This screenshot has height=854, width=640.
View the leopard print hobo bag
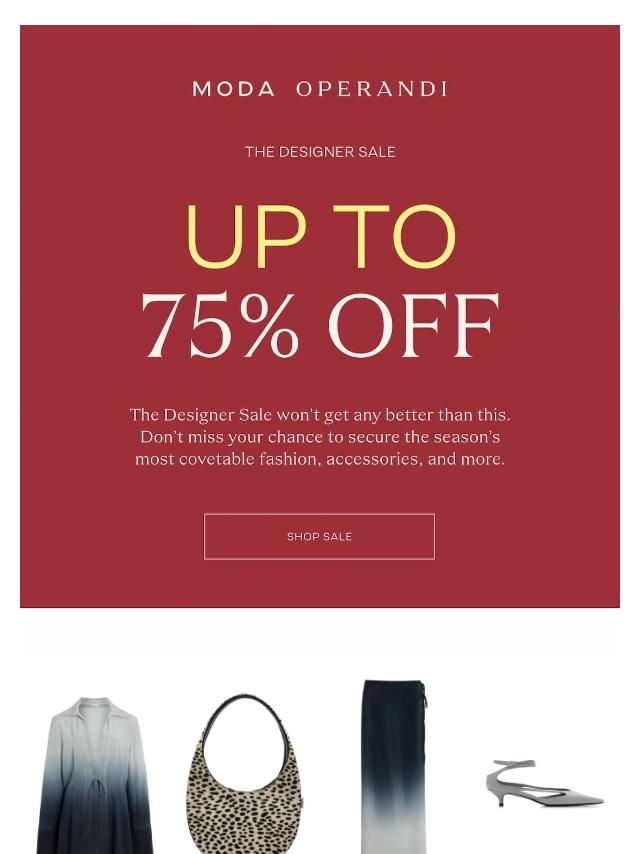tap(244, 773)
